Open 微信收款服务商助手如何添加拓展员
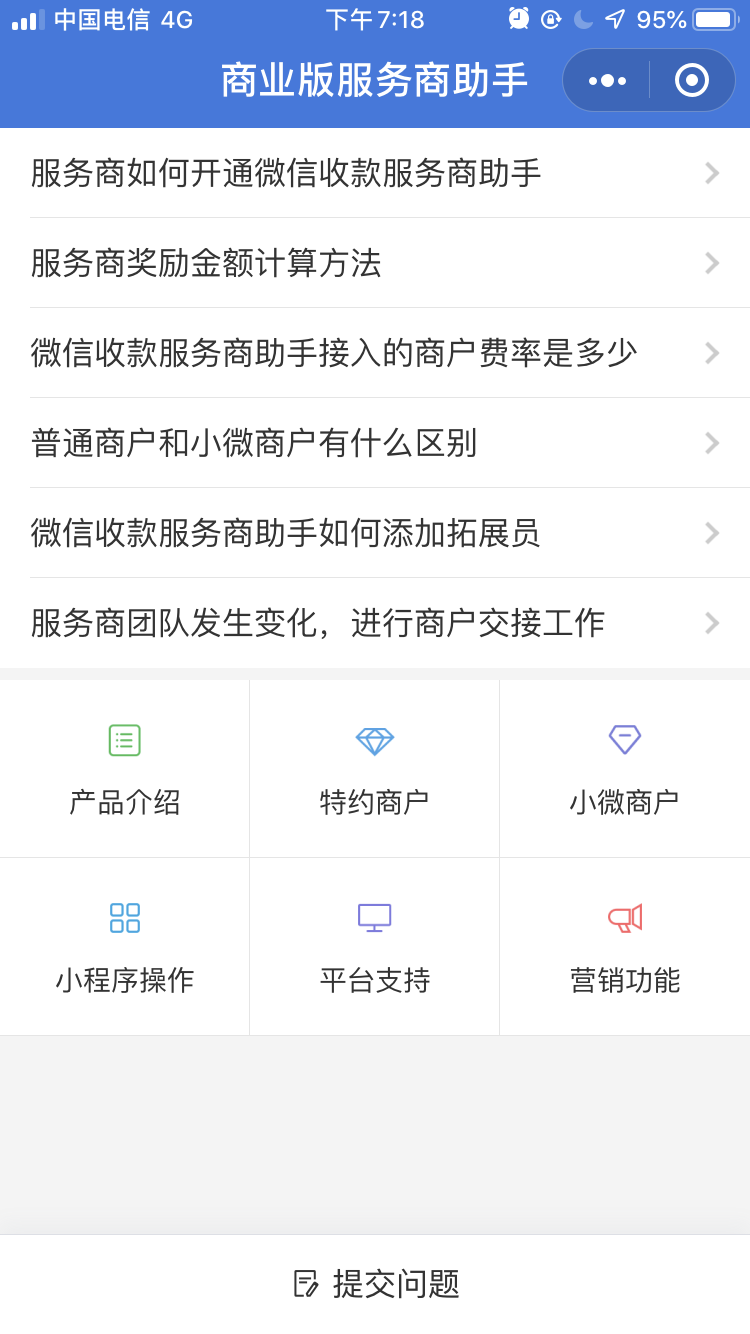The image size is (750, 1334). click(375, 533)
